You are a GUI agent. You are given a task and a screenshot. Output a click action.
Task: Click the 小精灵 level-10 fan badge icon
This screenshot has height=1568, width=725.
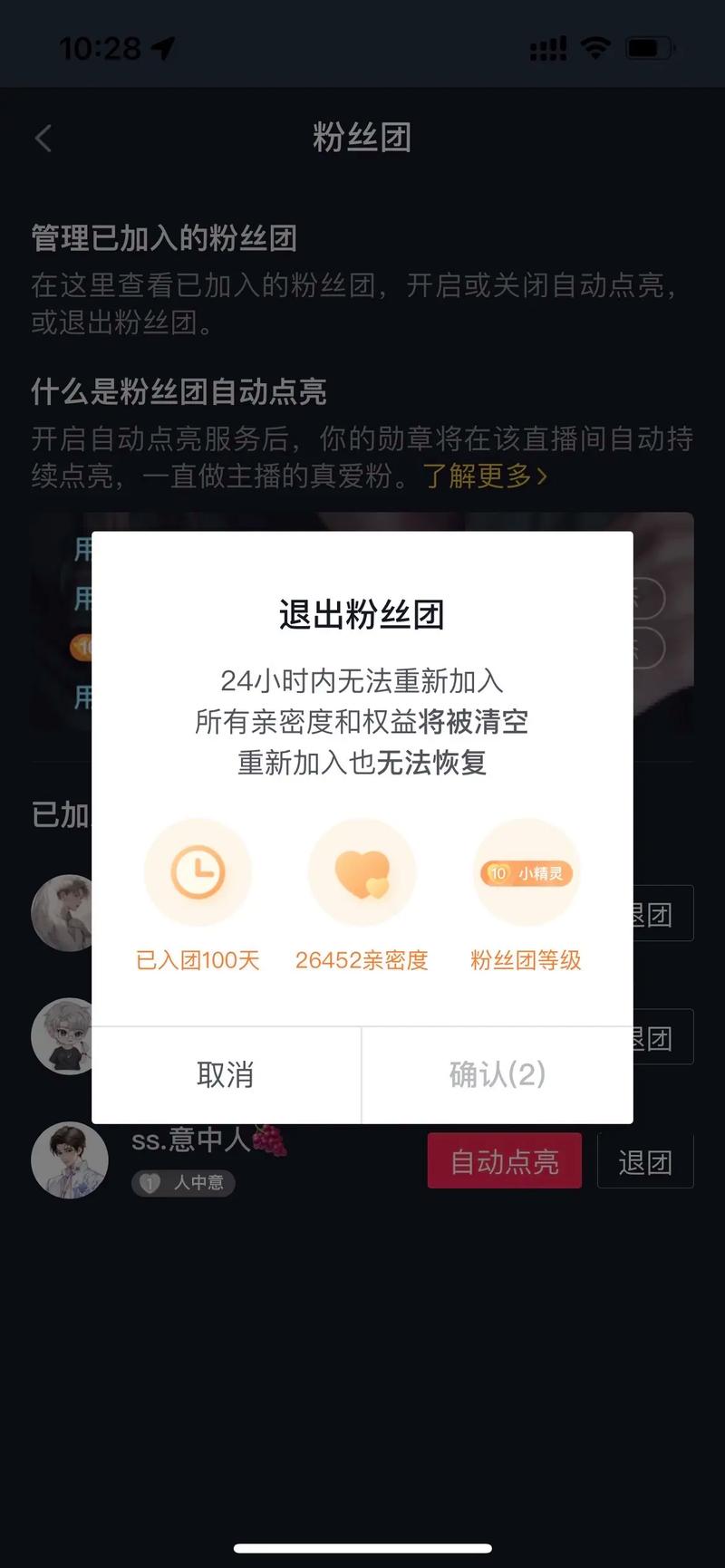tap(525, 871)
